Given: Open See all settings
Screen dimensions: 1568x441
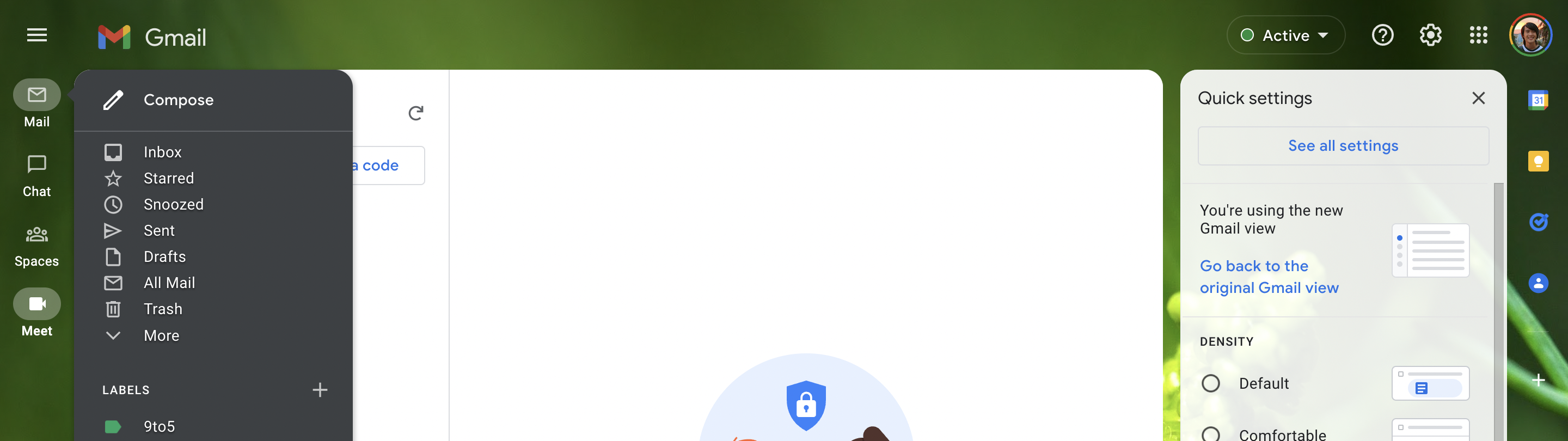Looking at the screenshot, I should 1343,146.
